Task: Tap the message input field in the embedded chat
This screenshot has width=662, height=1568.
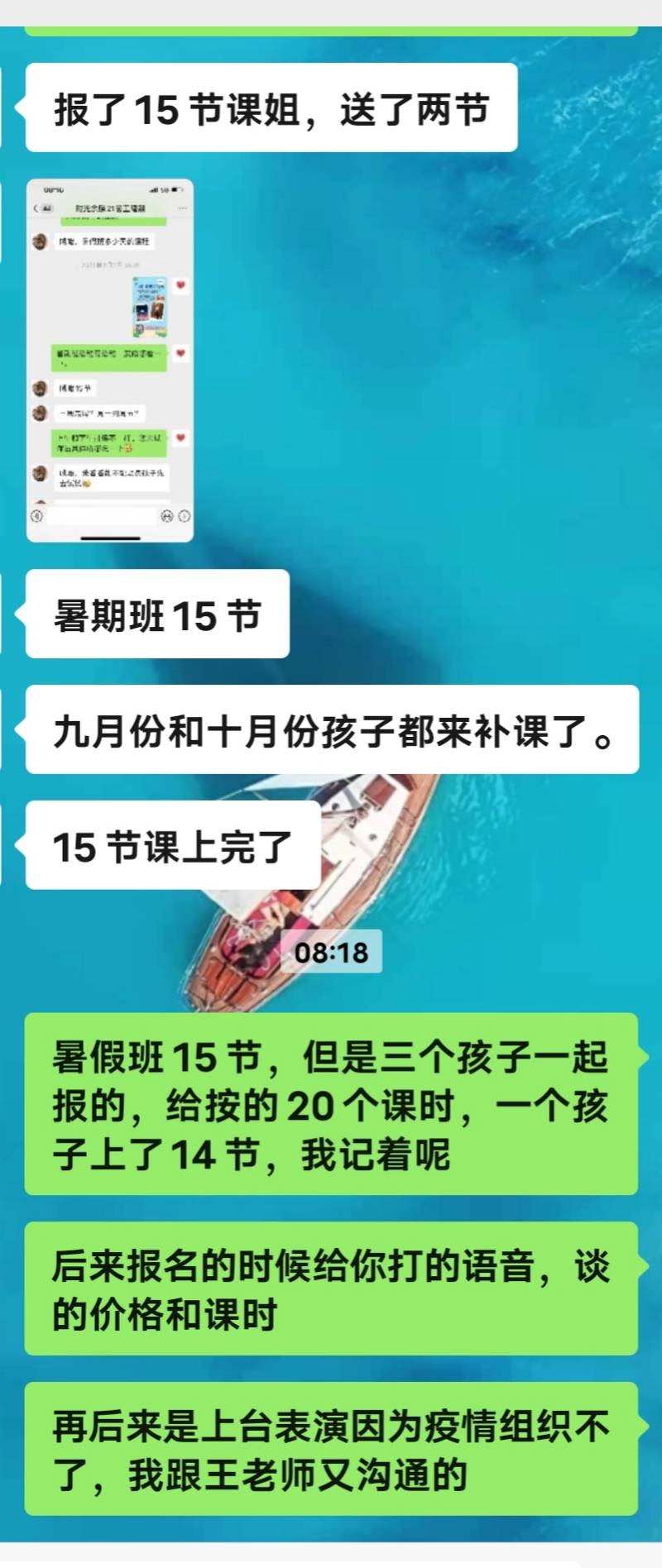Action: click(x=101, y=516)
